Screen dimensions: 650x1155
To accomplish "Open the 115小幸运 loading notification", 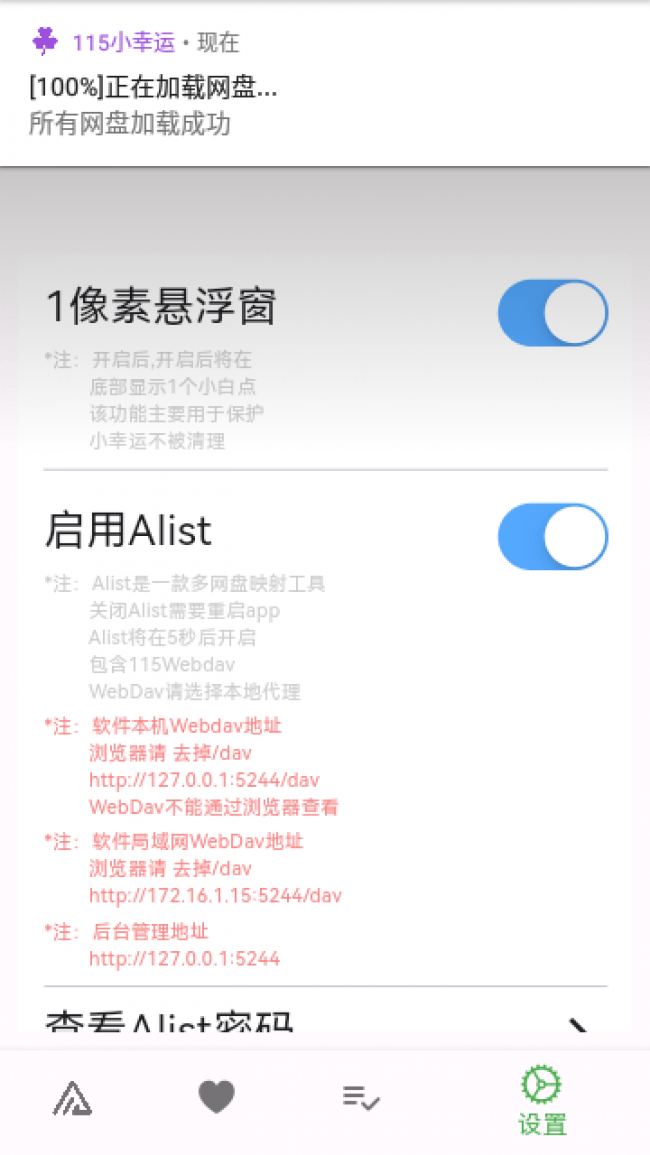I will click(325, 83).
